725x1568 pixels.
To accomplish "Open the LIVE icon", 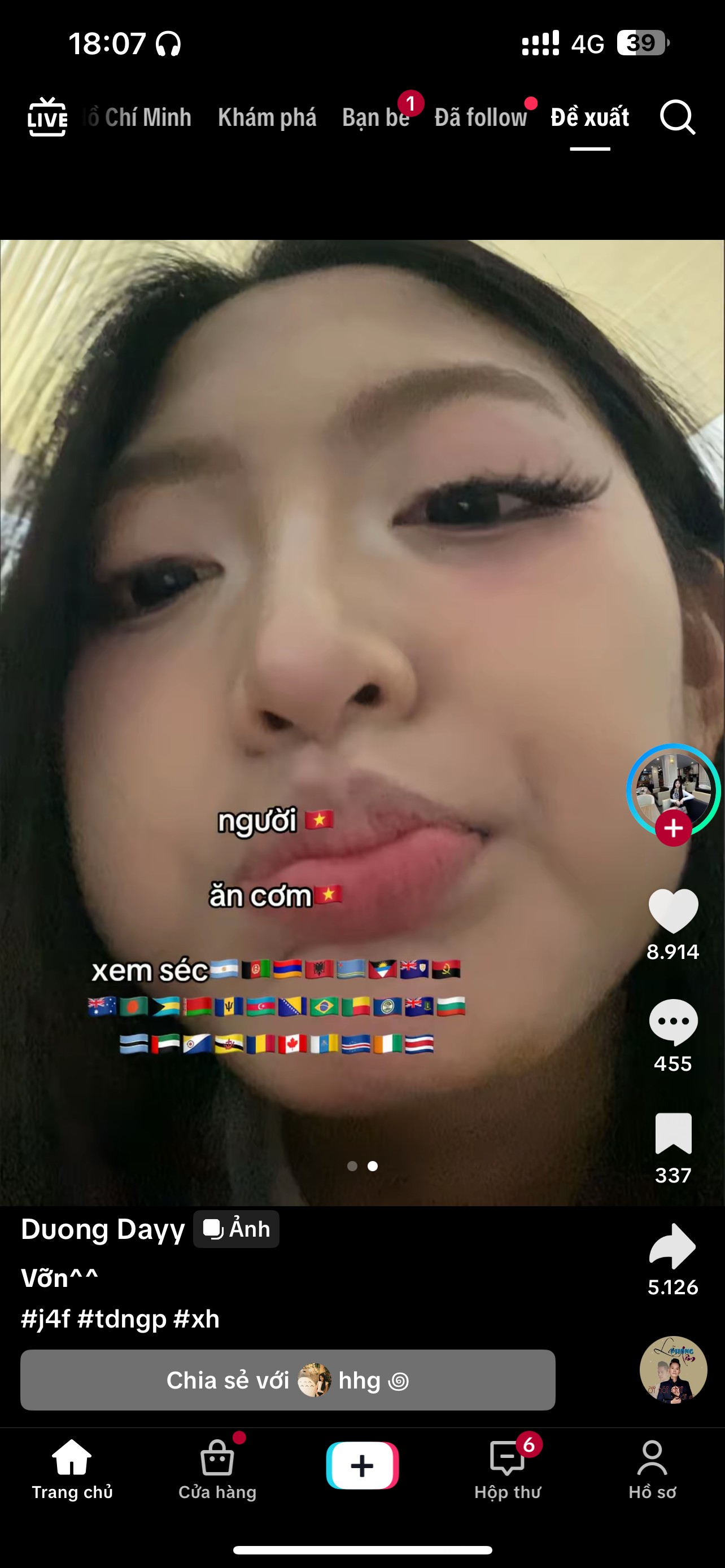I will click(47, 117).
